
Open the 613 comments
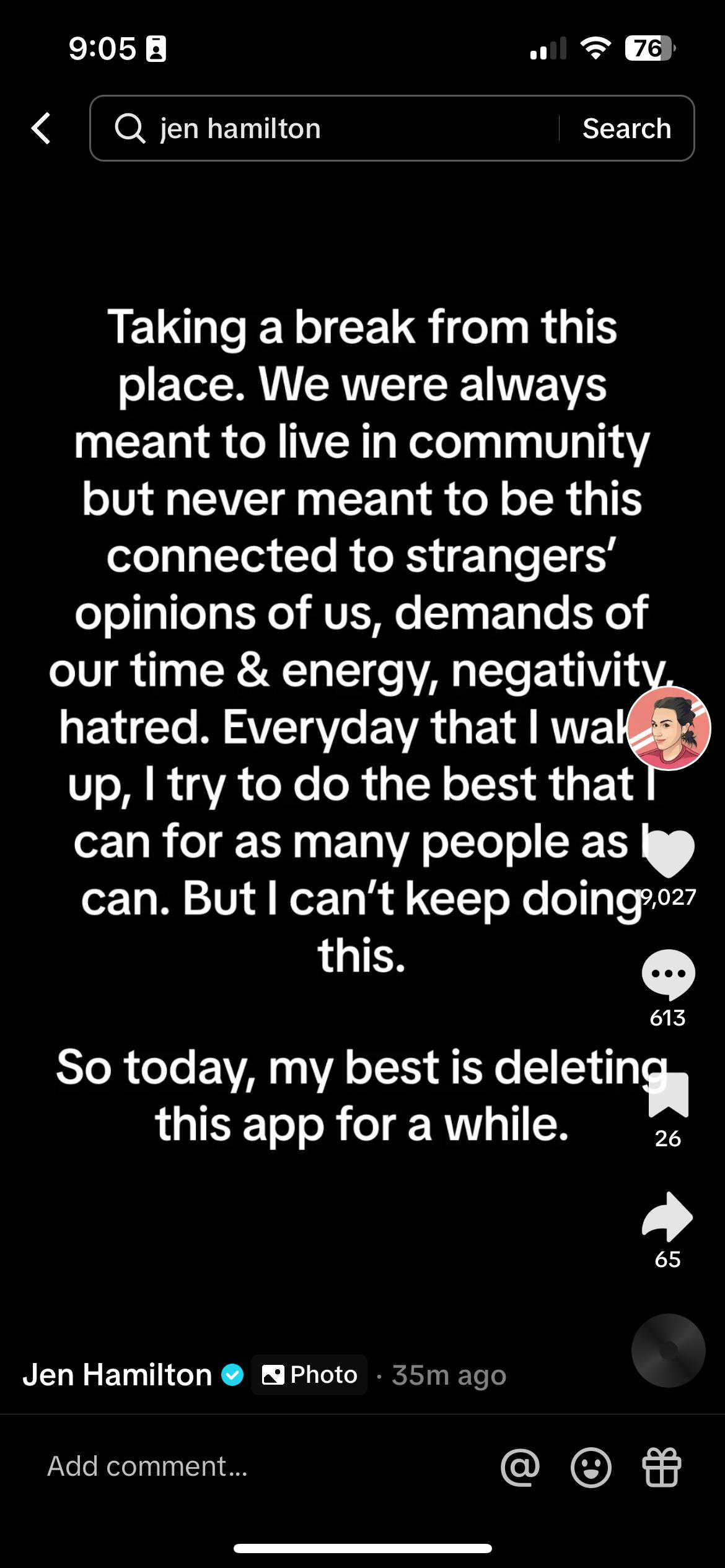[668, 974]
